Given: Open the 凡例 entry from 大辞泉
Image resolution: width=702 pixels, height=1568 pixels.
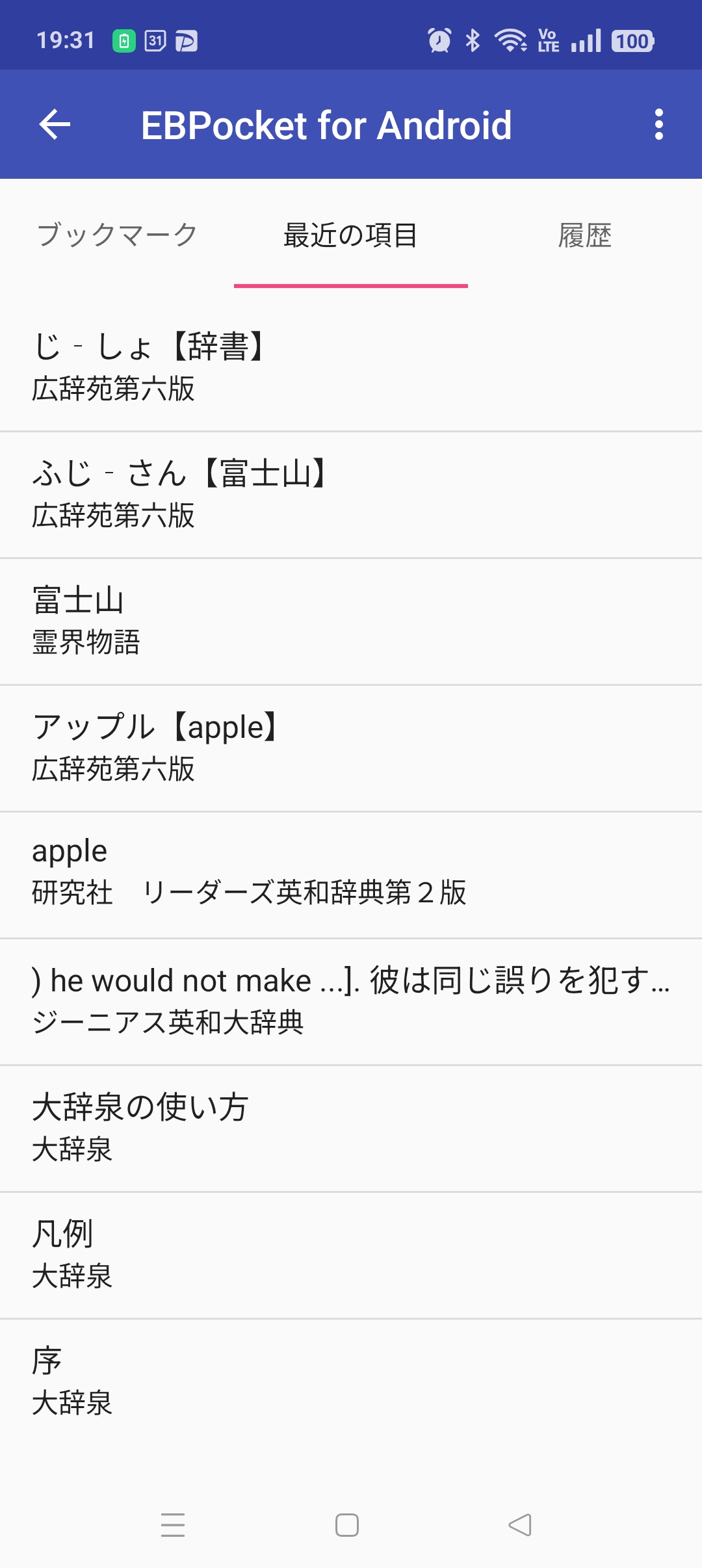Looking at the screenshot, I should point(351,1255).
